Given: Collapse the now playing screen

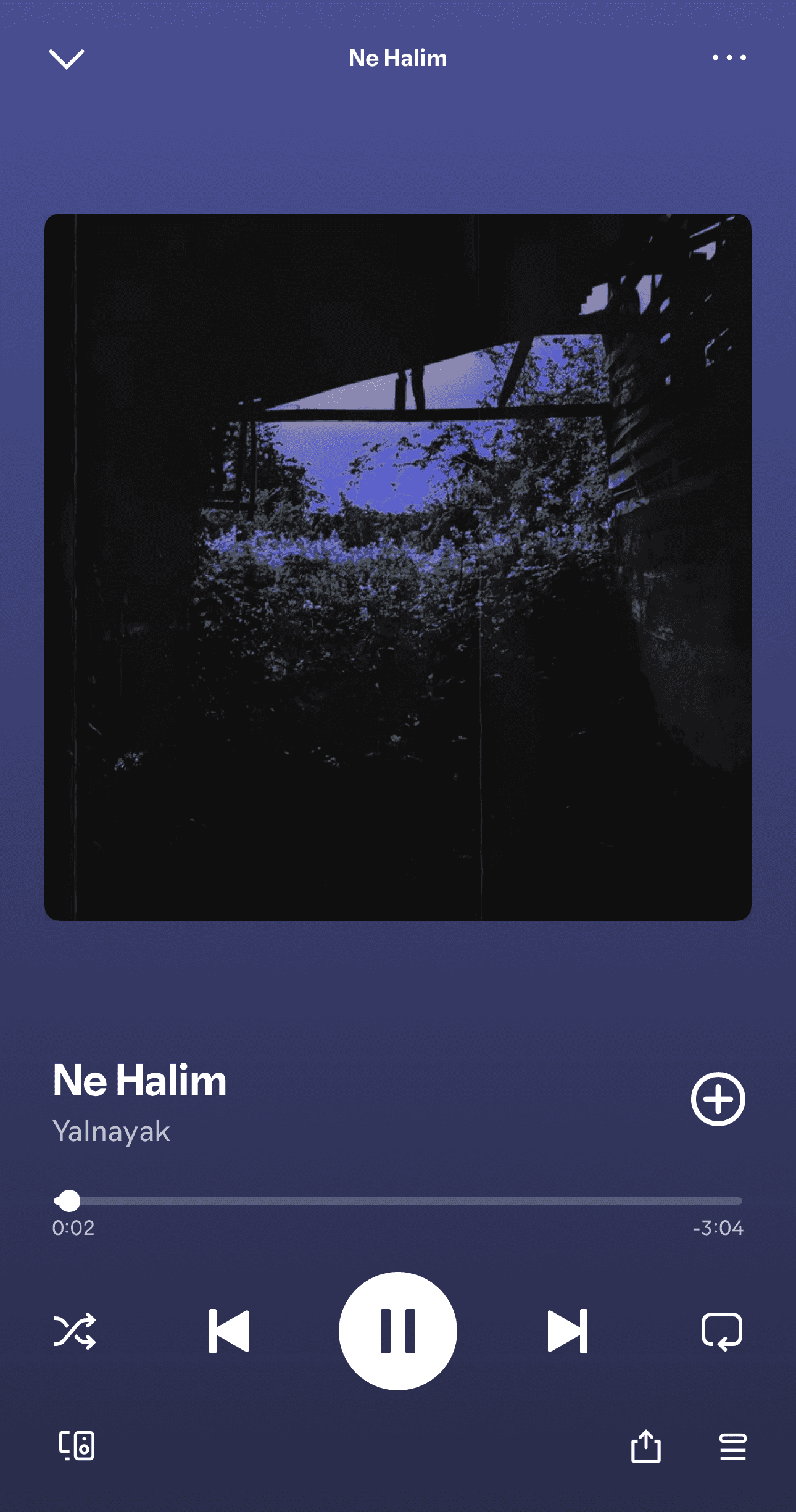Looking at the screenshot, I should point(66,59).
